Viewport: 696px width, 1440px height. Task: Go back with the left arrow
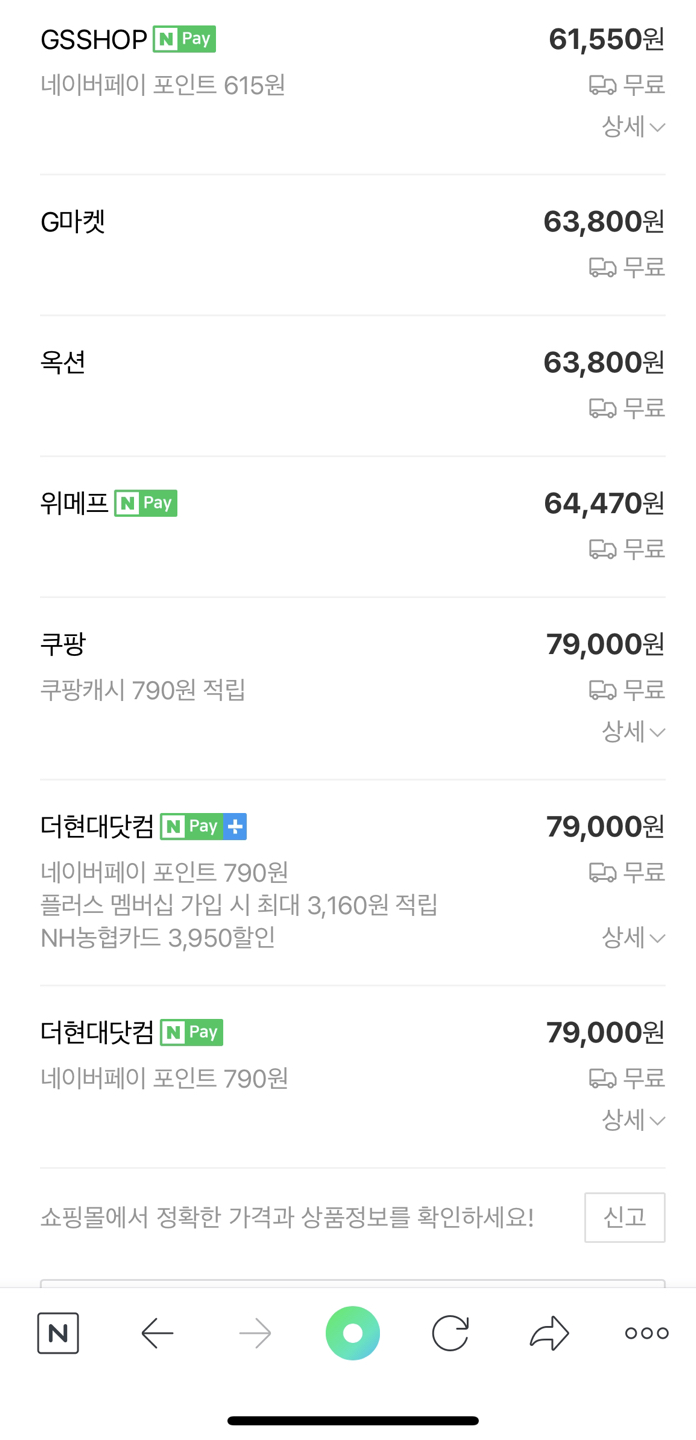click(157, 1333)
